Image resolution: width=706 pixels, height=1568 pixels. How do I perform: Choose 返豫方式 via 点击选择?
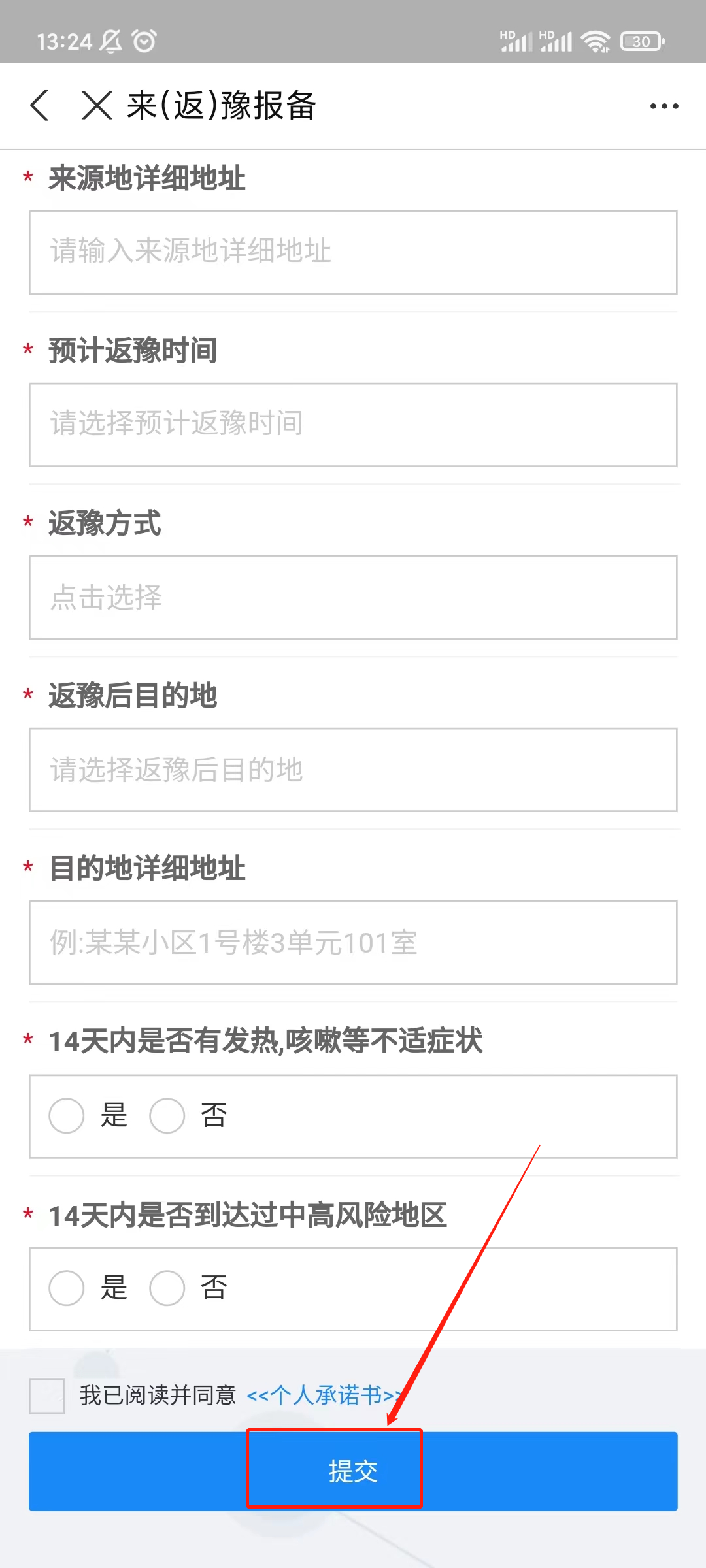[x=353, y=597]
